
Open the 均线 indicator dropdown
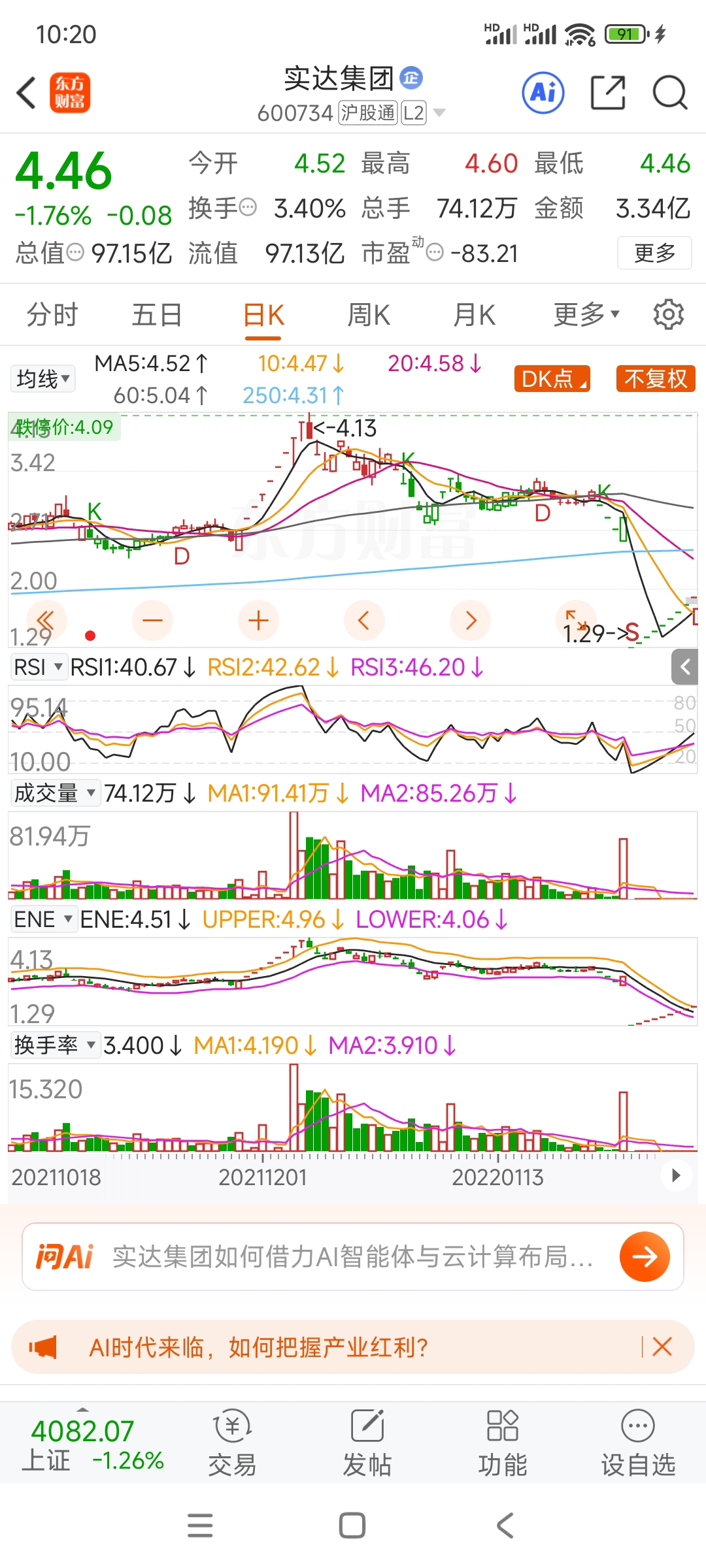click(43, 379)
